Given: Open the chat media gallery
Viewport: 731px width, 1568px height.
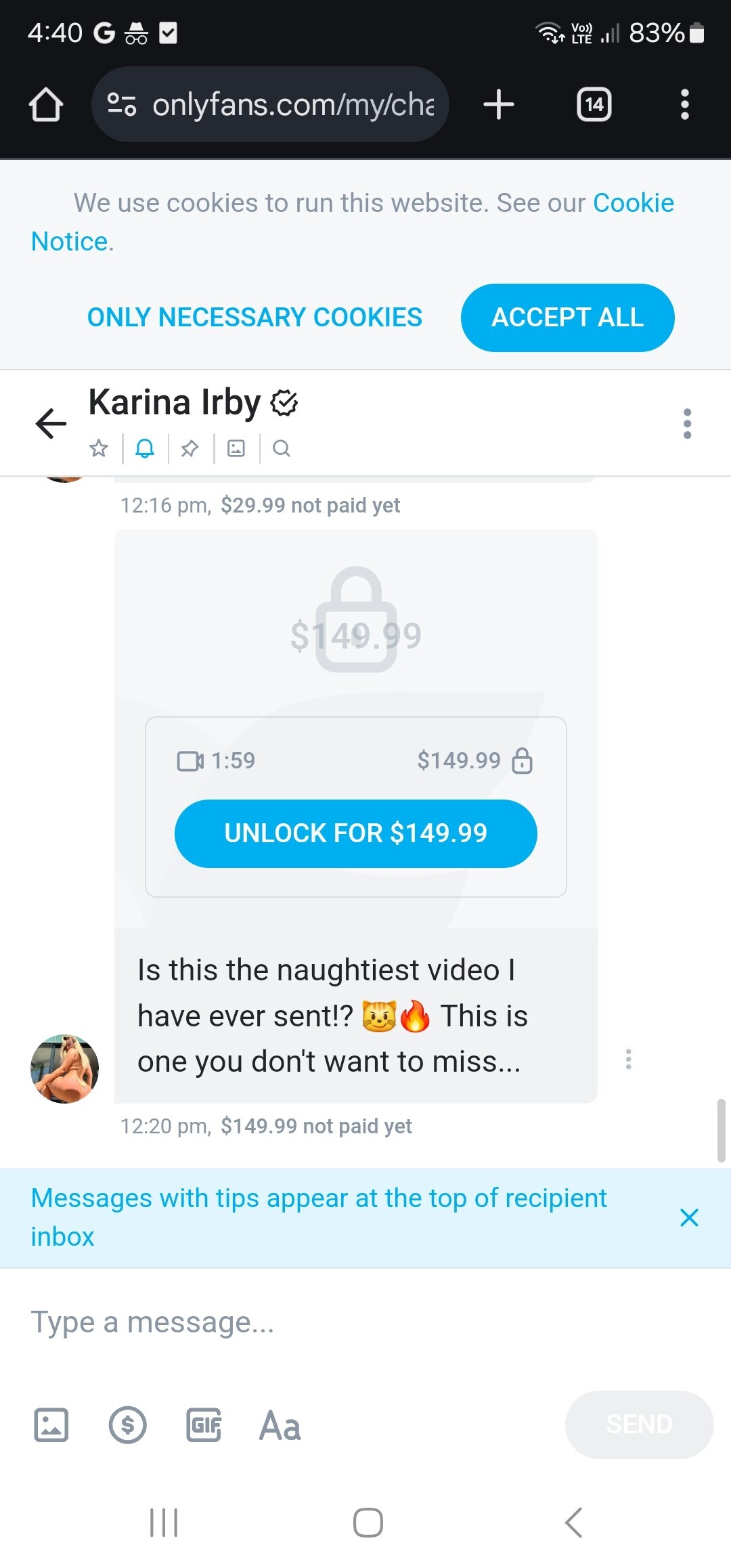Looking at the screenshot, I should tap(236, 448).
